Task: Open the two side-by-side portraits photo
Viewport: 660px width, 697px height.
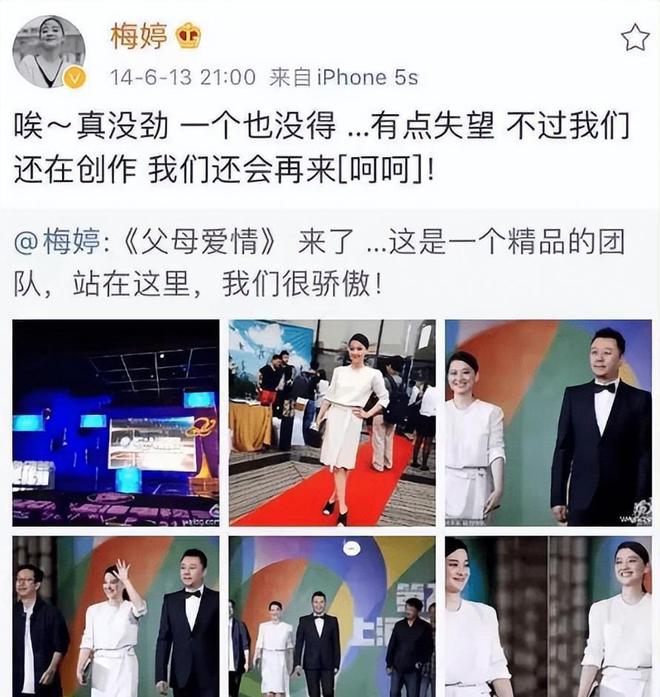Action: pyautogui.click(x=548, y=615)
